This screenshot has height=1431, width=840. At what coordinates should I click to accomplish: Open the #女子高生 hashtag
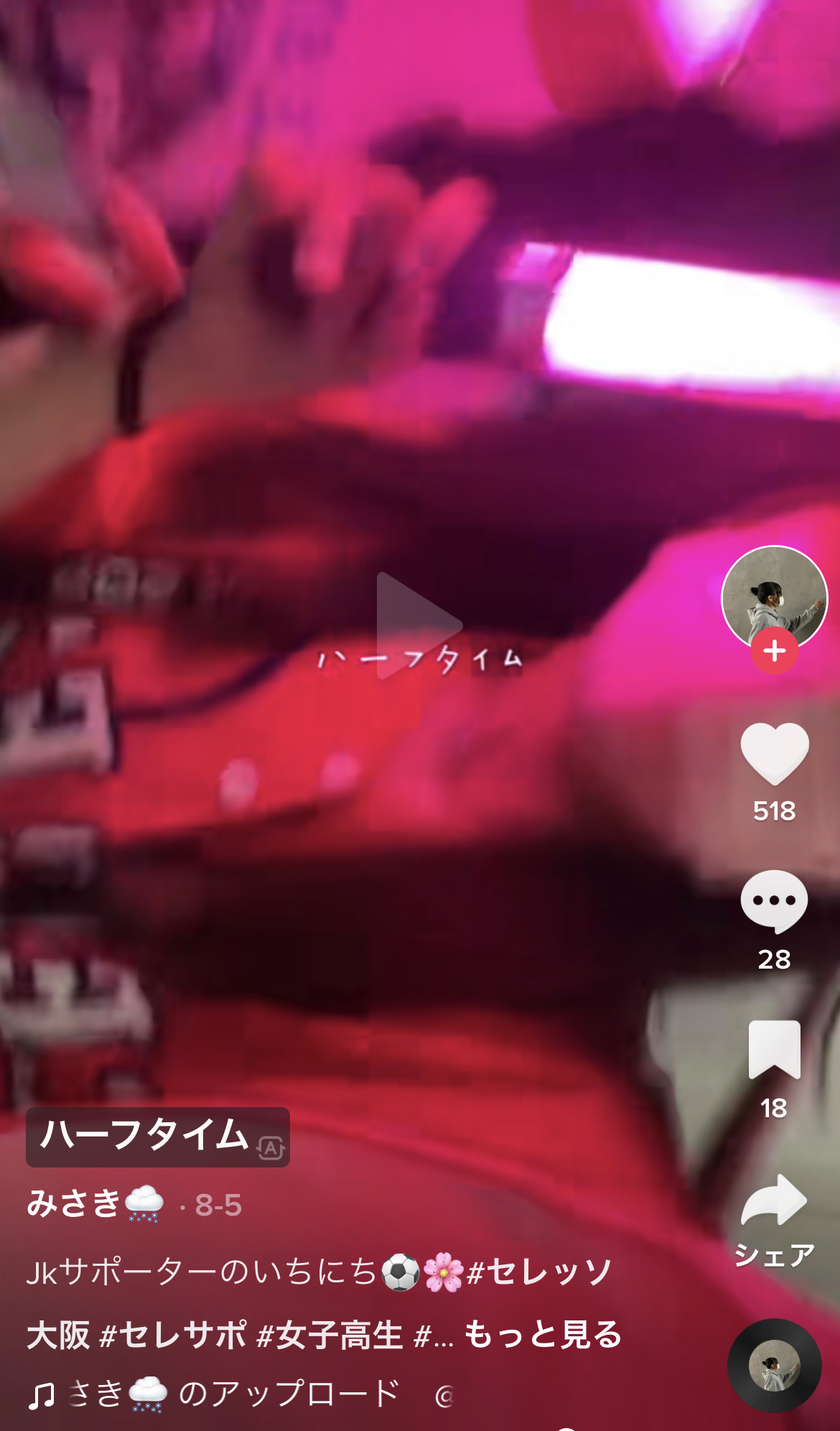(330, 1335)
